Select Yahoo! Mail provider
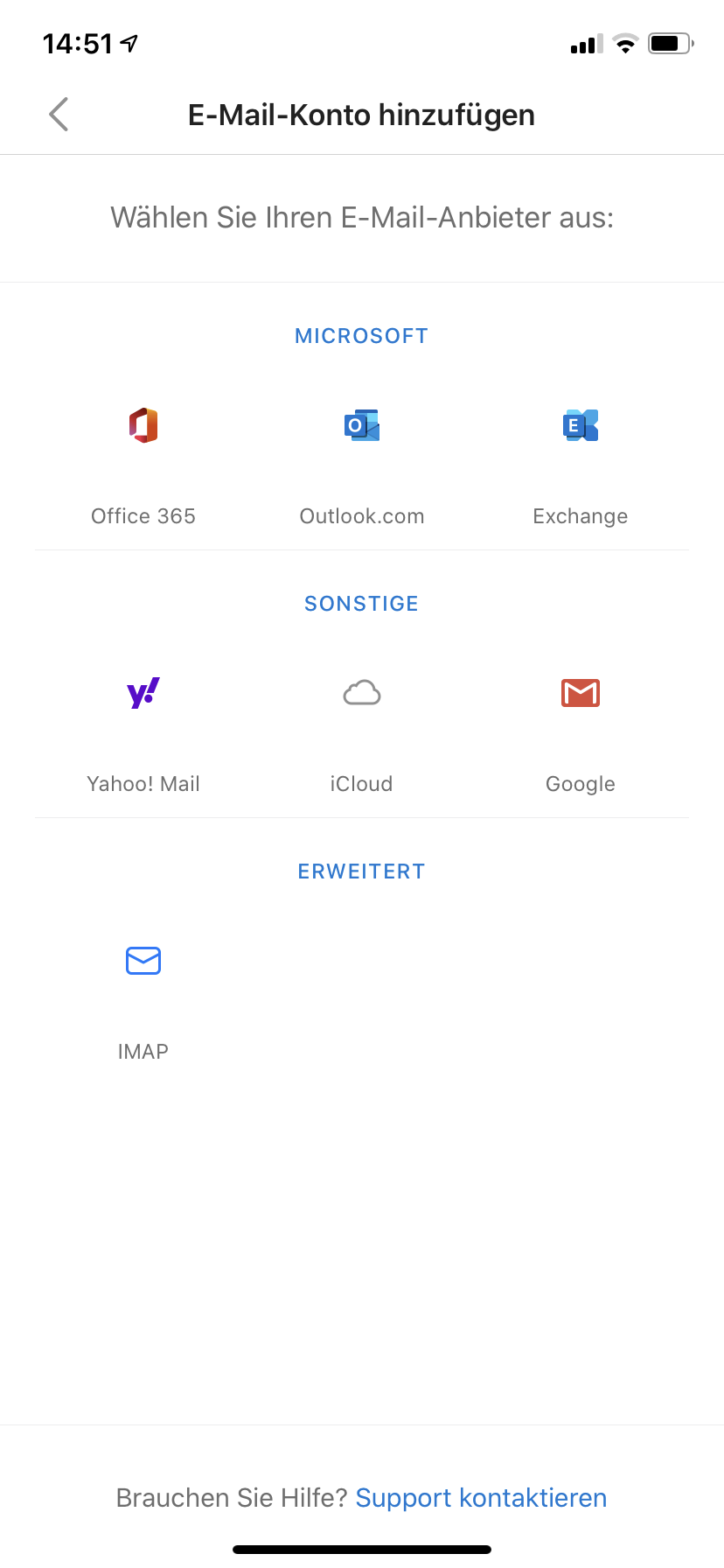Screen dimensions: 724x1568 pyautogui.click(x=143, y=731)
